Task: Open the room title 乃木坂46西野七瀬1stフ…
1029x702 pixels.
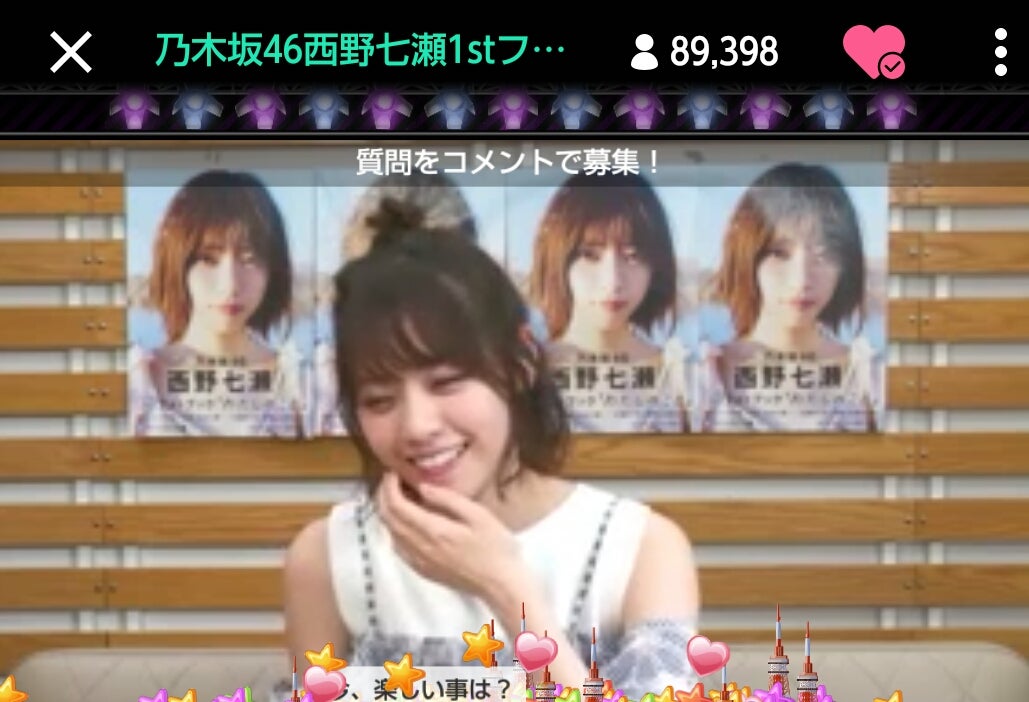Action: point(359,50)
